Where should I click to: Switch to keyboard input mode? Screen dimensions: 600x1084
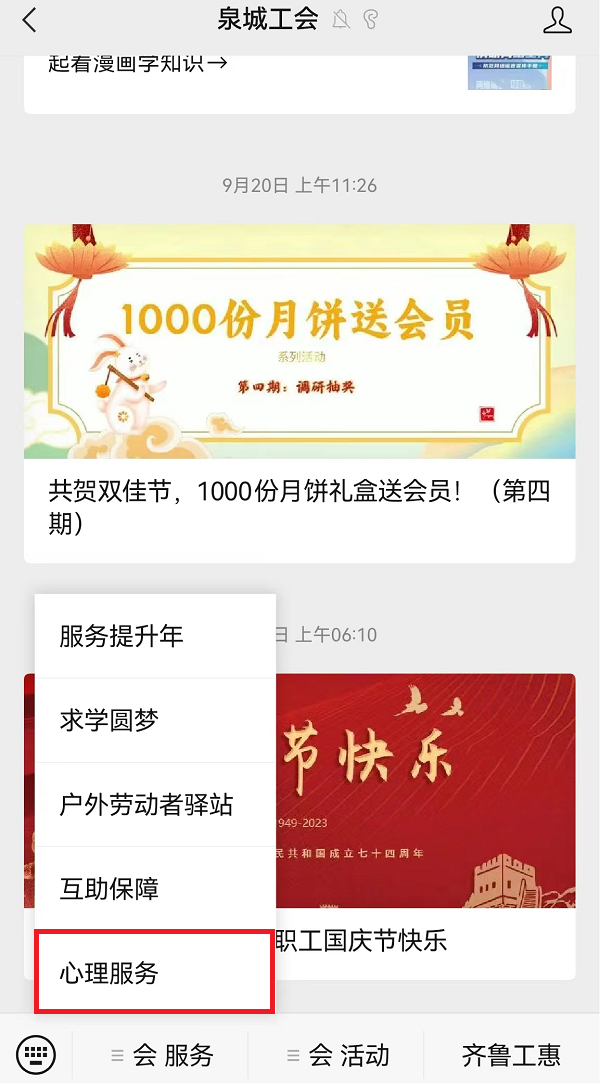pyautogui.click(x=37, y=1053)
